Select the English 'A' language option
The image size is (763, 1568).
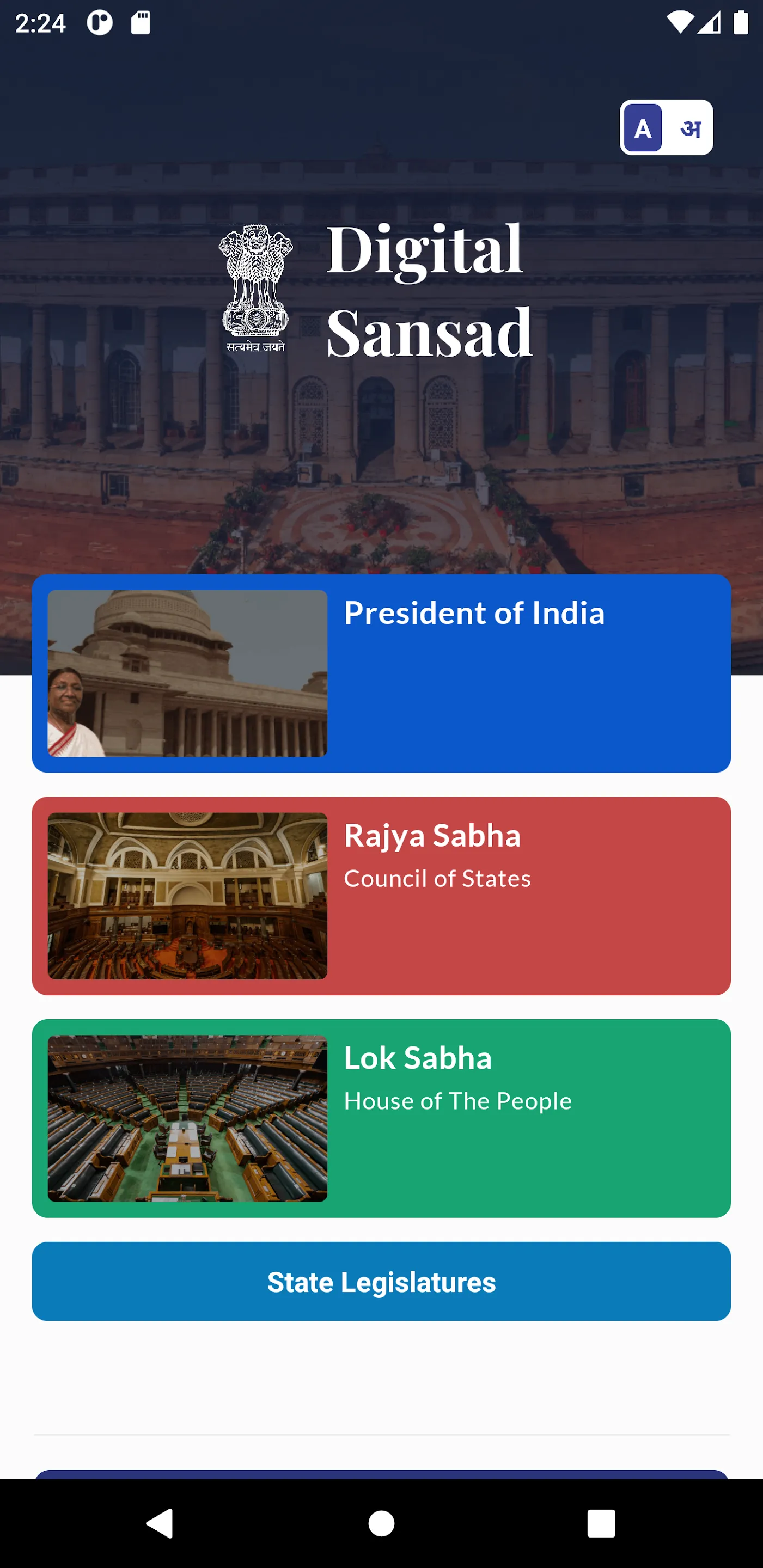pyautogui.click(x=643, y=128)
